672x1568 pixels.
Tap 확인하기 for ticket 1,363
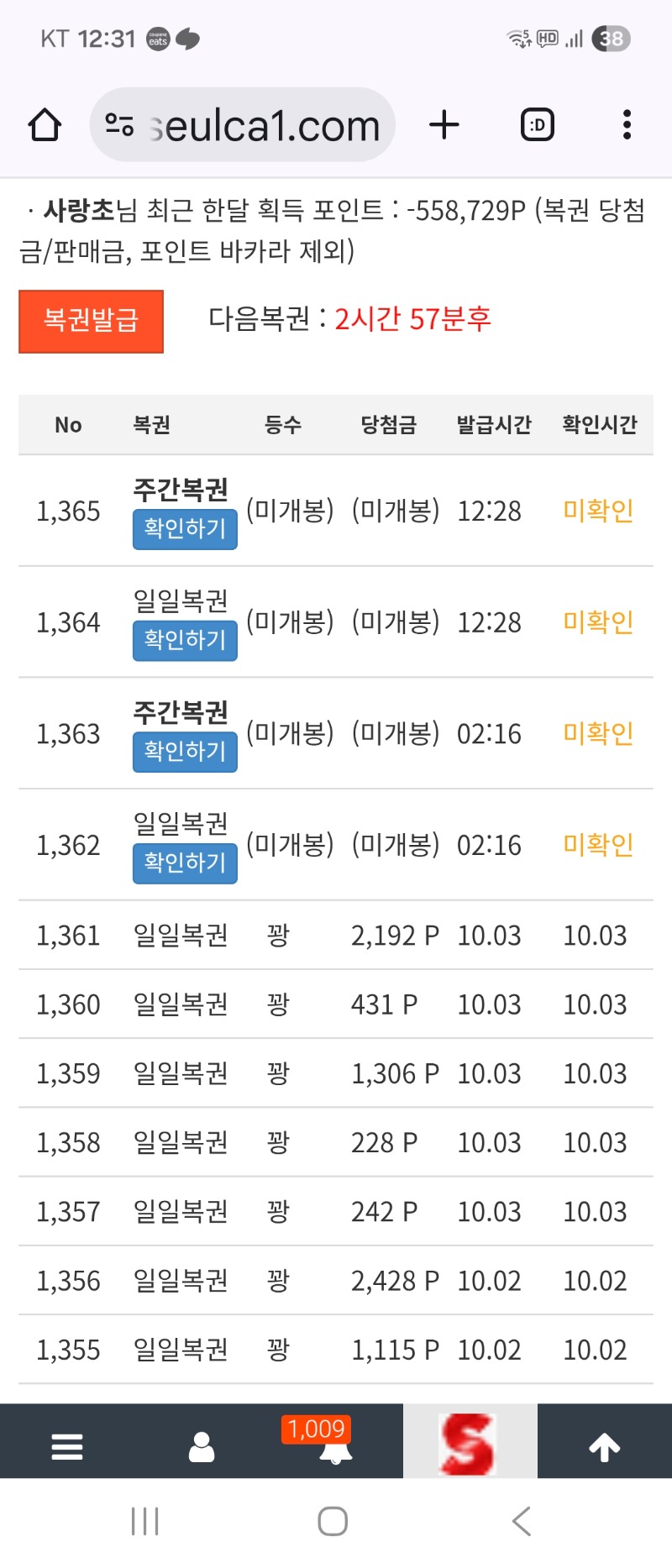pyautogui.click(x=185, y=752)
